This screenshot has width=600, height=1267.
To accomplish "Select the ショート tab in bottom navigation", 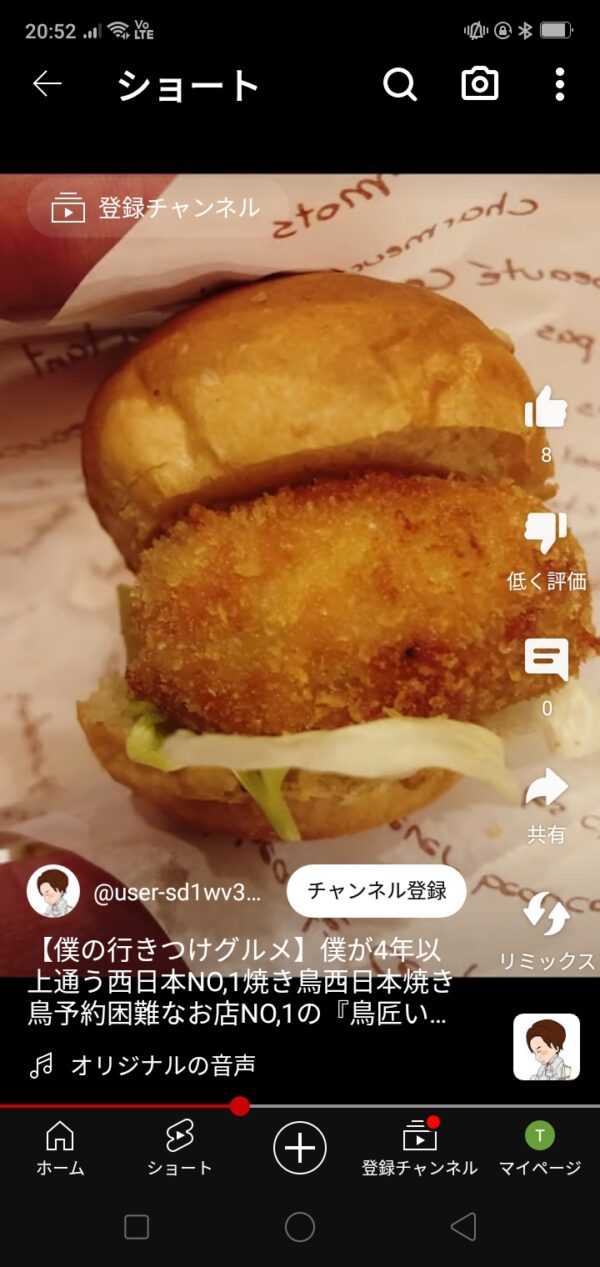I will point(180,1148).
